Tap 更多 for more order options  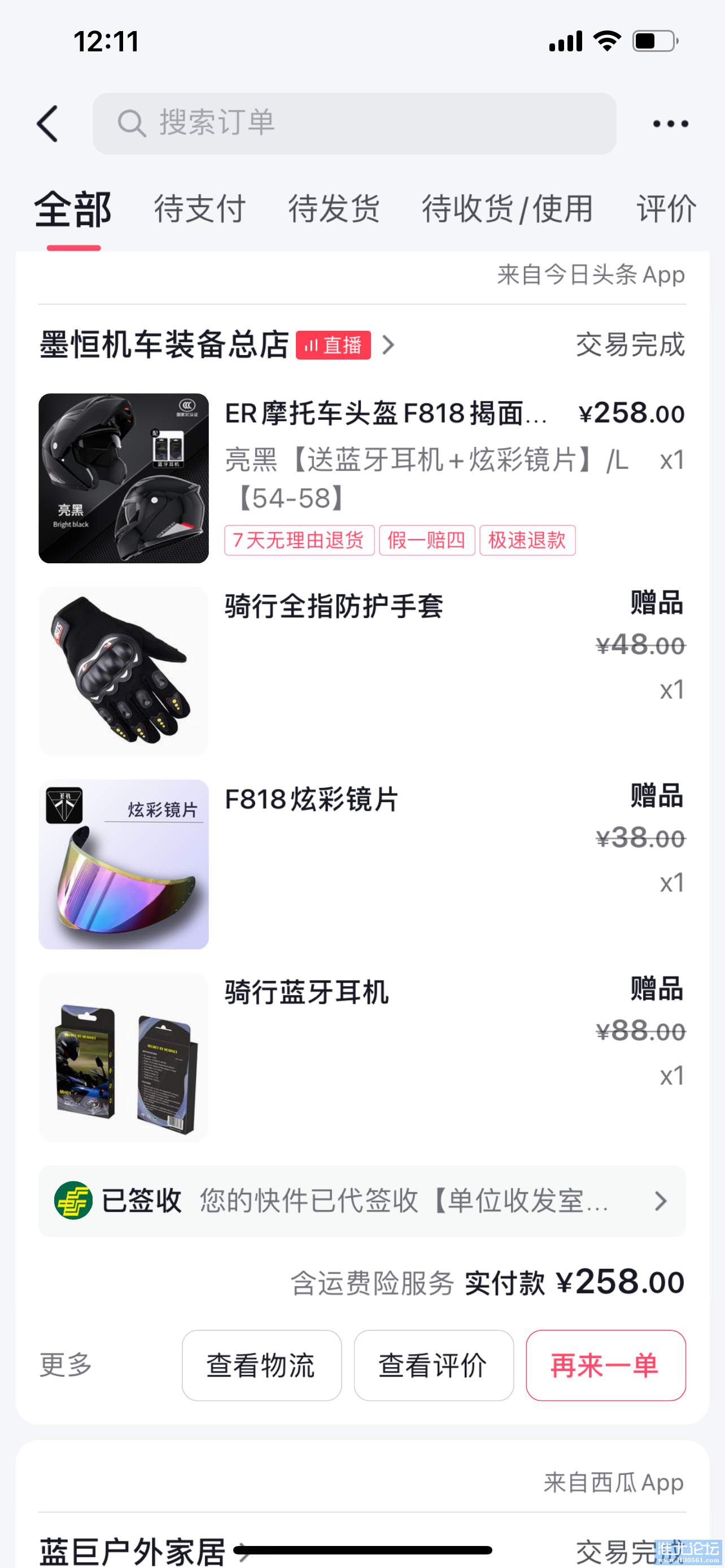pyautogui.click(x=65, y=1365)
